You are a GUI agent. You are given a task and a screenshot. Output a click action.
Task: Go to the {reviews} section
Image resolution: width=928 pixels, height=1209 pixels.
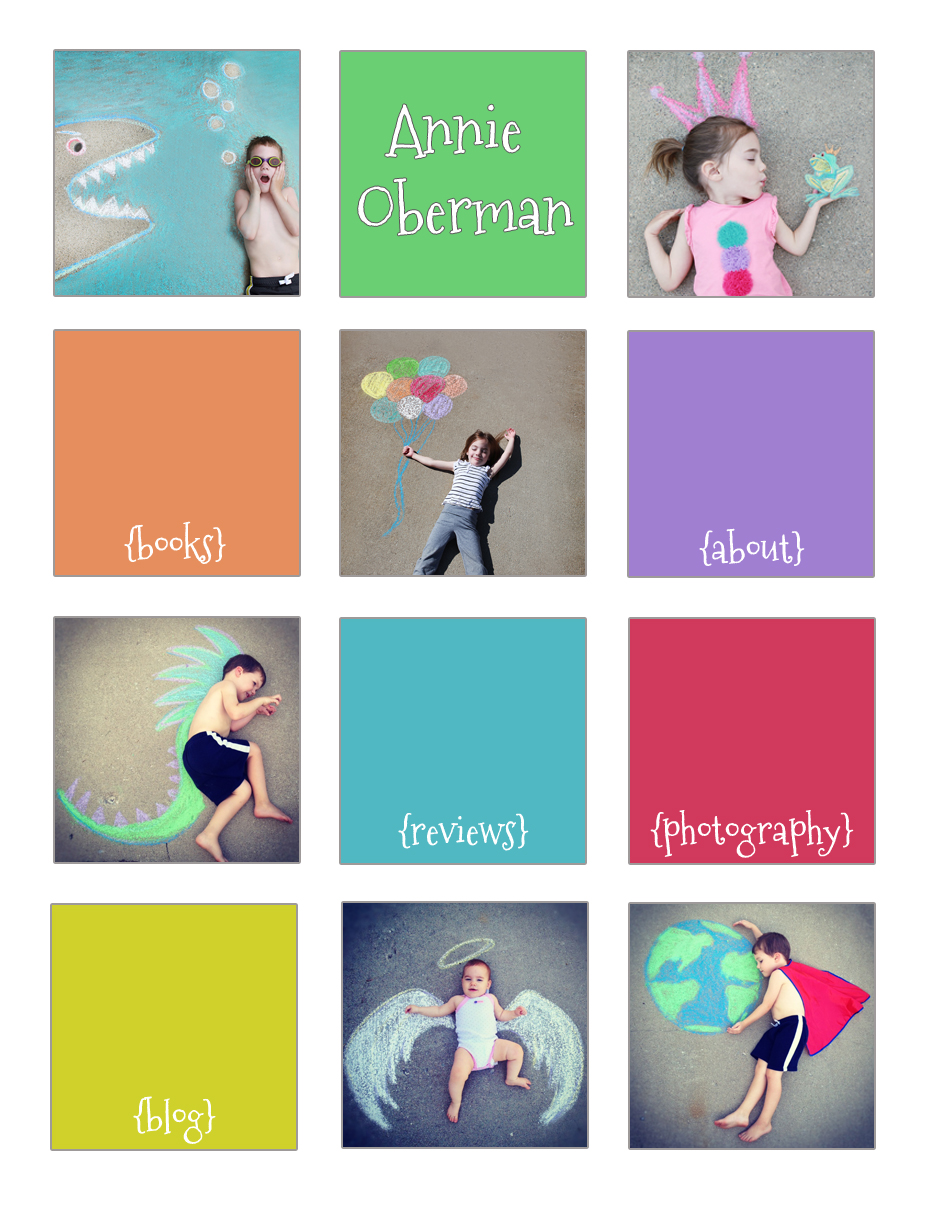[462, 741]
